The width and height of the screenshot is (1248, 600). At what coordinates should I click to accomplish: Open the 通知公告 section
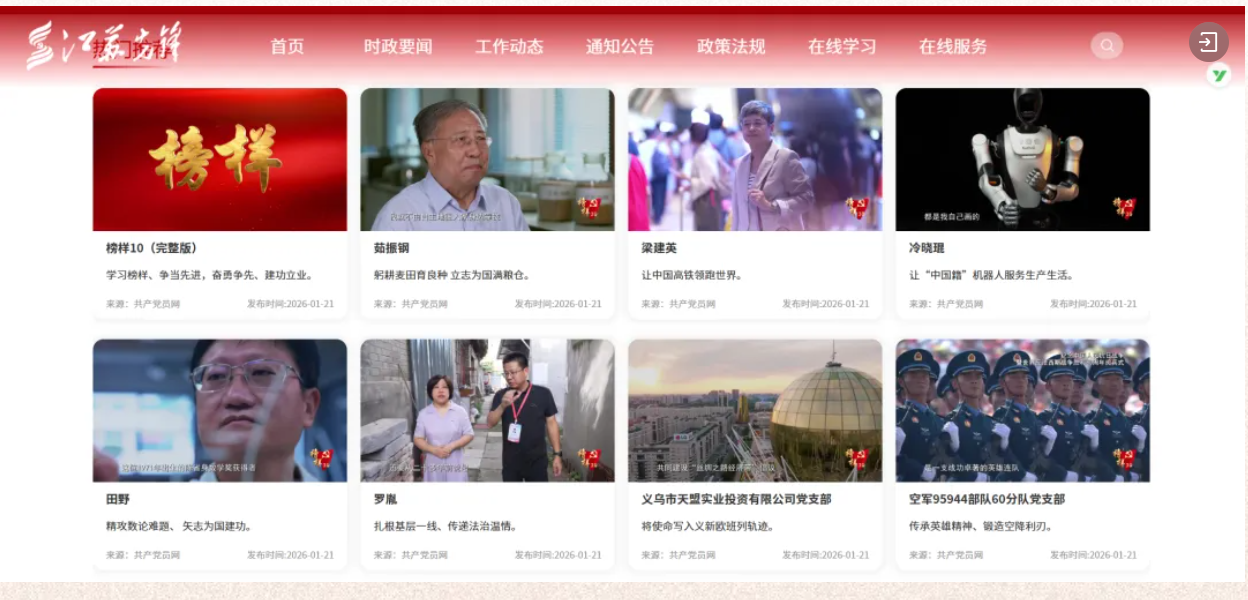(x=620, y=46)
